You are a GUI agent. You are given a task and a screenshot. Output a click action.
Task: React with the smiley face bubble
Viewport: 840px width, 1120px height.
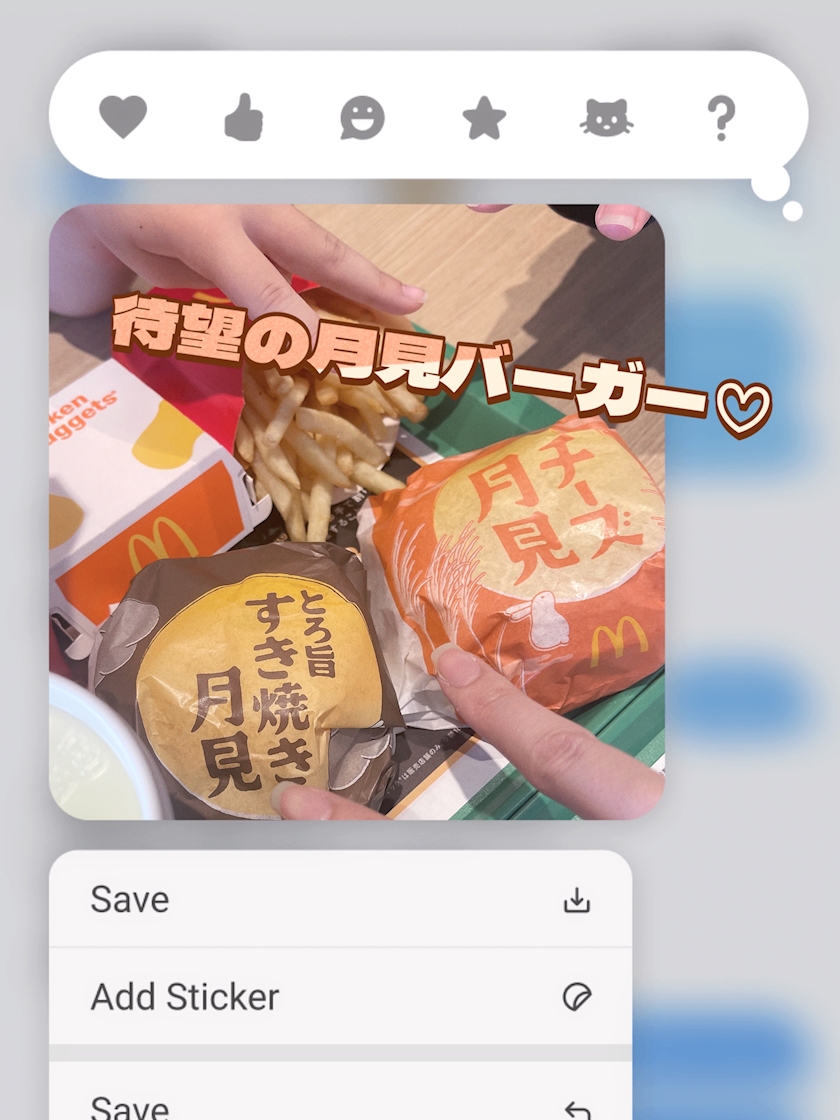(x=362, y=118)
